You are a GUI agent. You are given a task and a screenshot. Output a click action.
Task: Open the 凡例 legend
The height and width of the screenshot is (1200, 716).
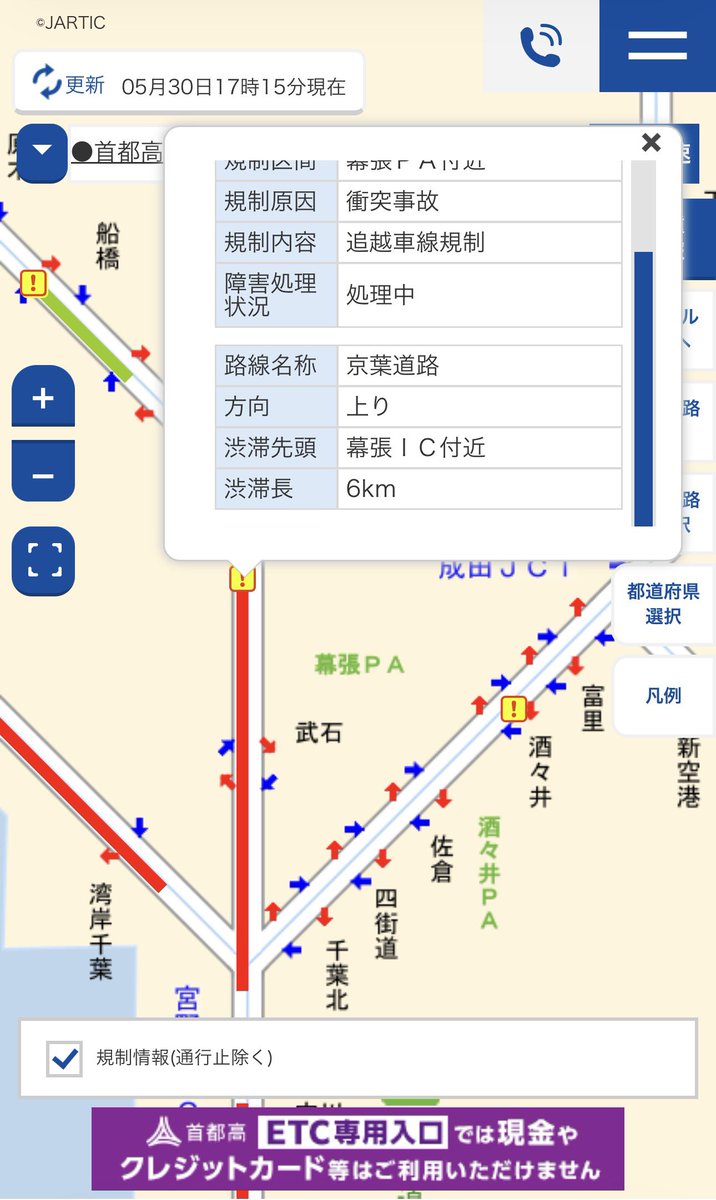pos(663,695)
